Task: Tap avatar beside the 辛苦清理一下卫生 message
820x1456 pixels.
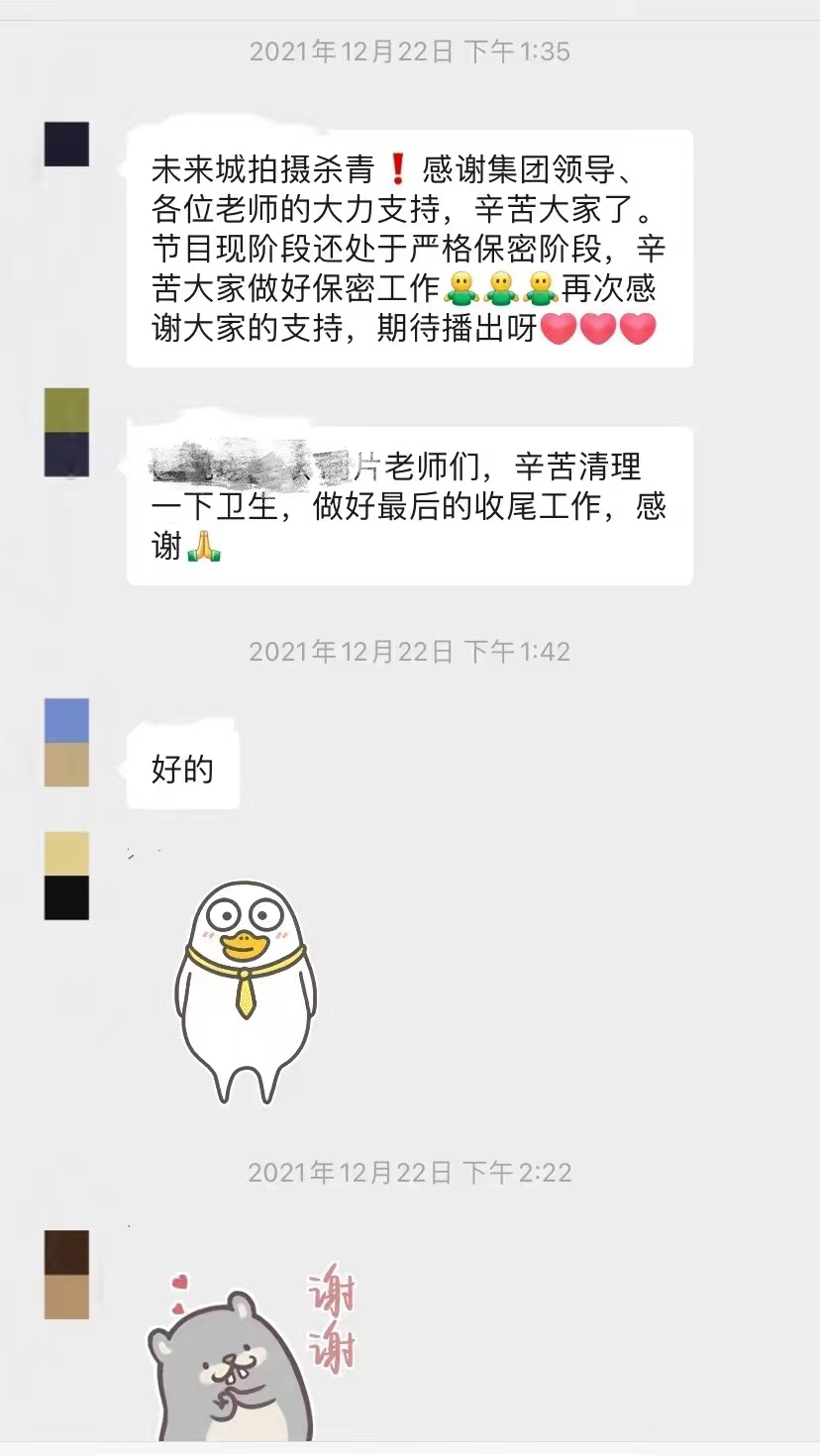Action: coord(66,433)
